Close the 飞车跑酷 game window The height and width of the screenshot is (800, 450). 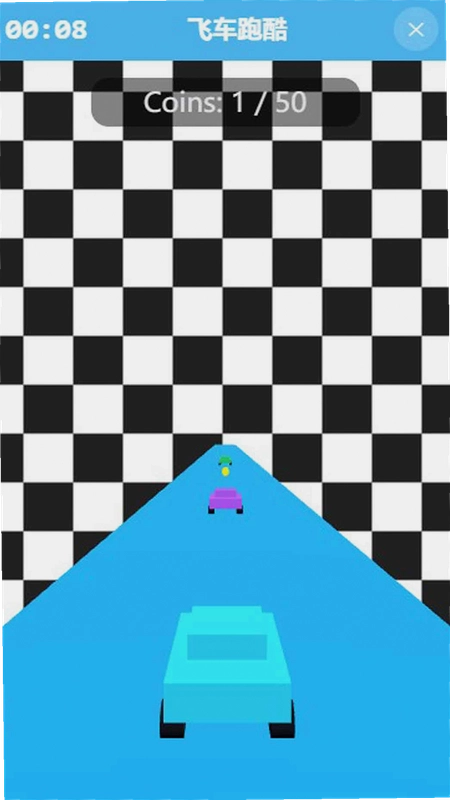(x=416, y=30)
